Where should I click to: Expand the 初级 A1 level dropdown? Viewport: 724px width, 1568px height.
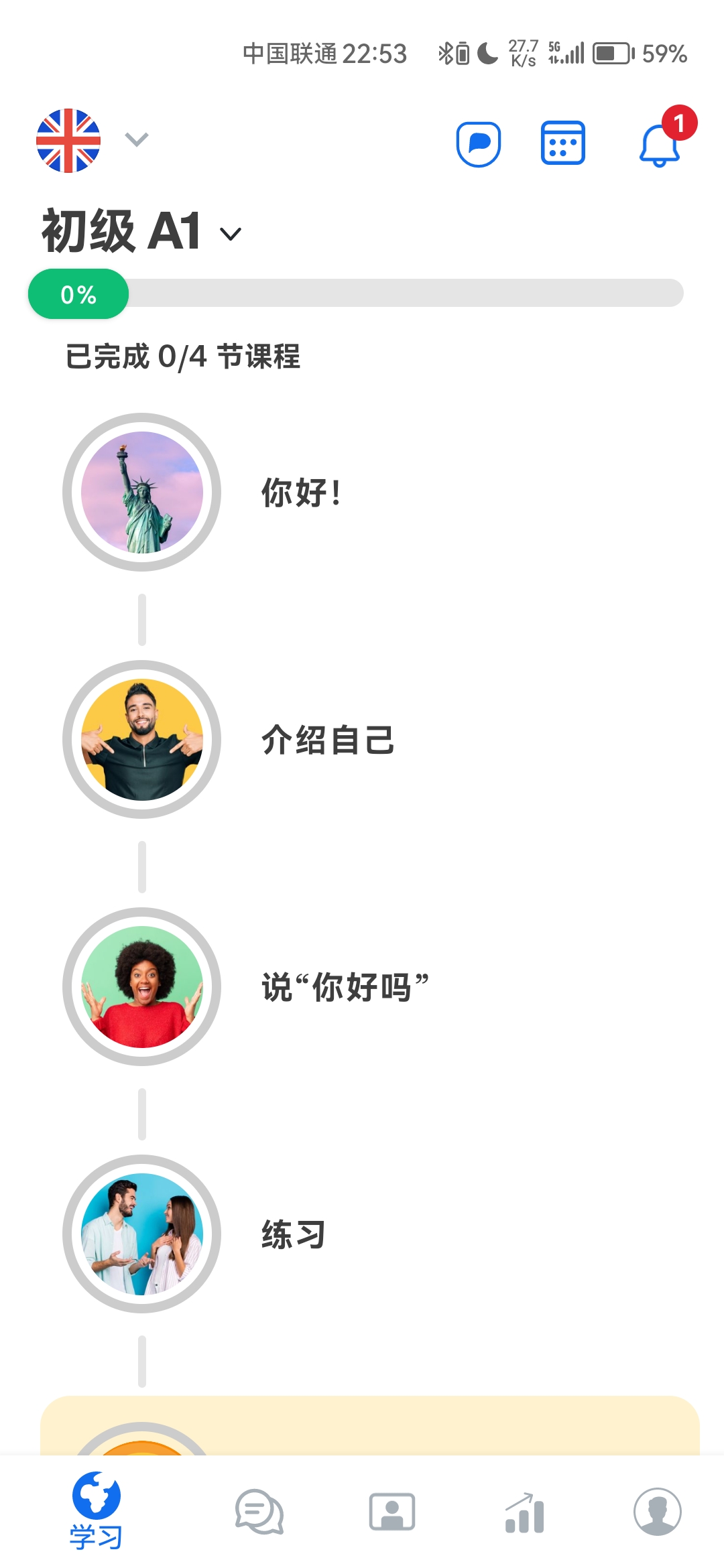point(141,232)
